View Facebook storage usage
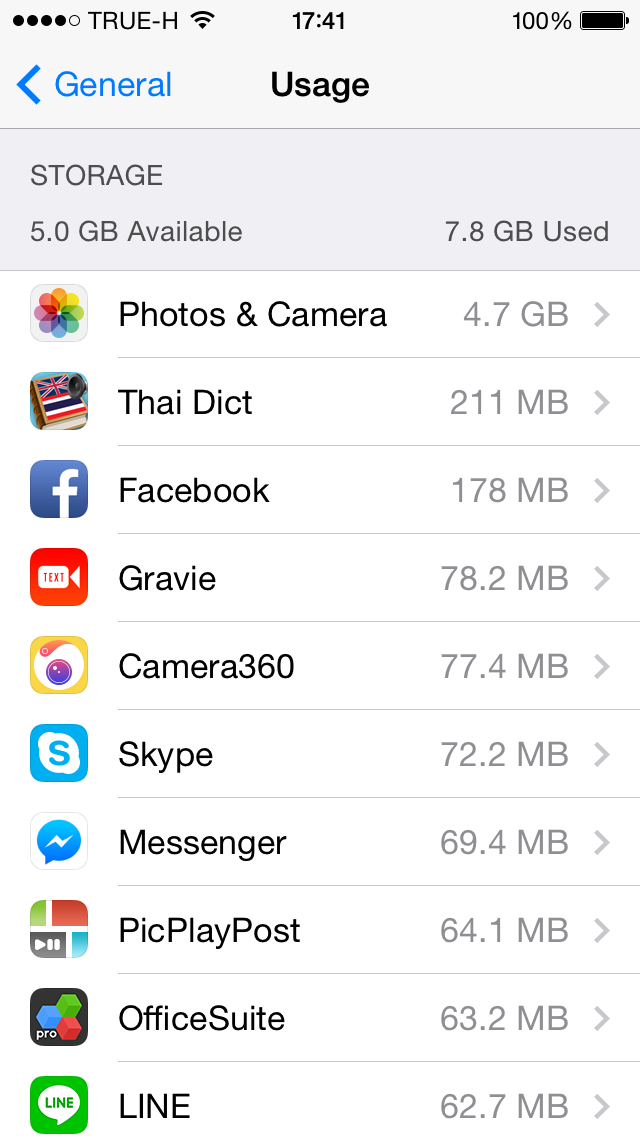 320,490
